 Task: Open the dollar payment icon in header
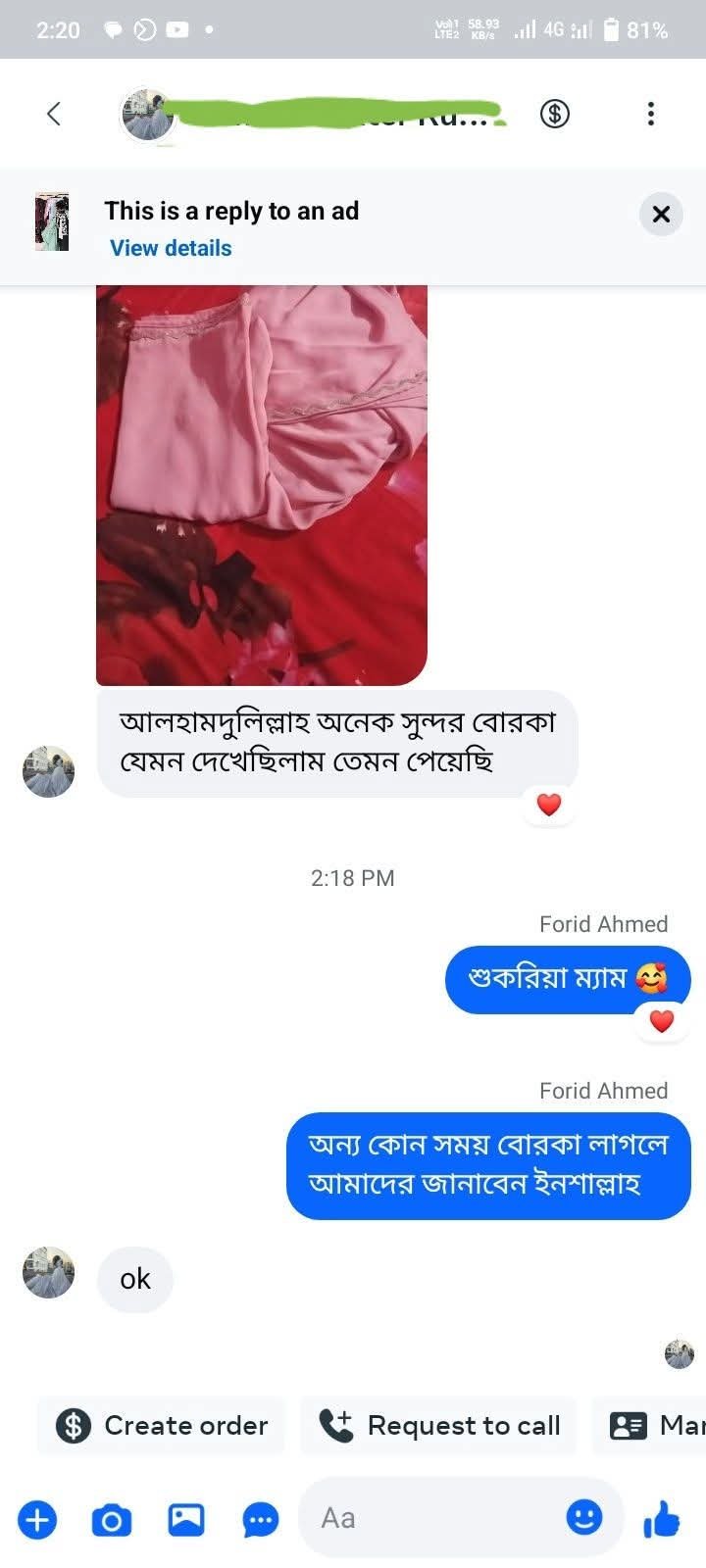555,114
